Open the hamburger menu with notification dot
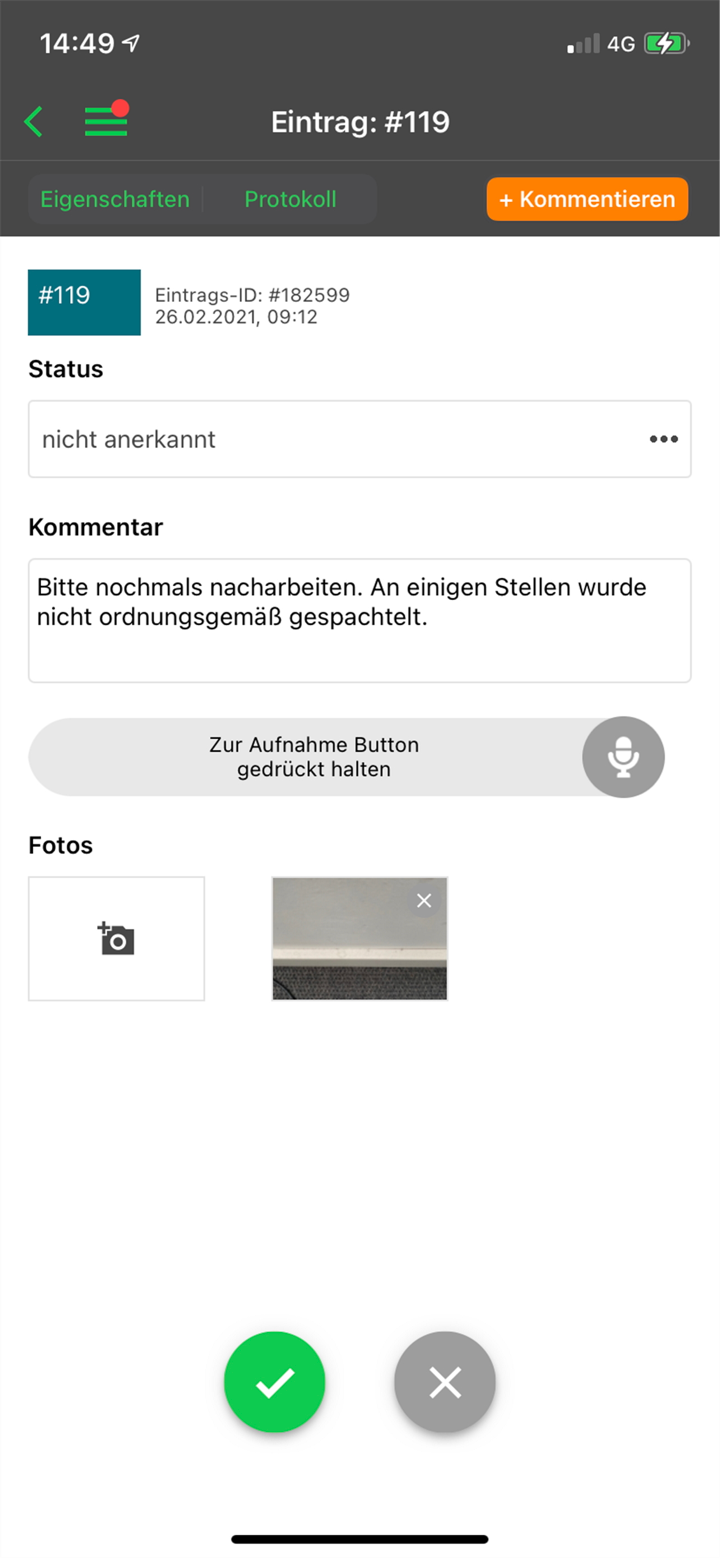This screenshot has width=720, height=1558. coord(106,120)
